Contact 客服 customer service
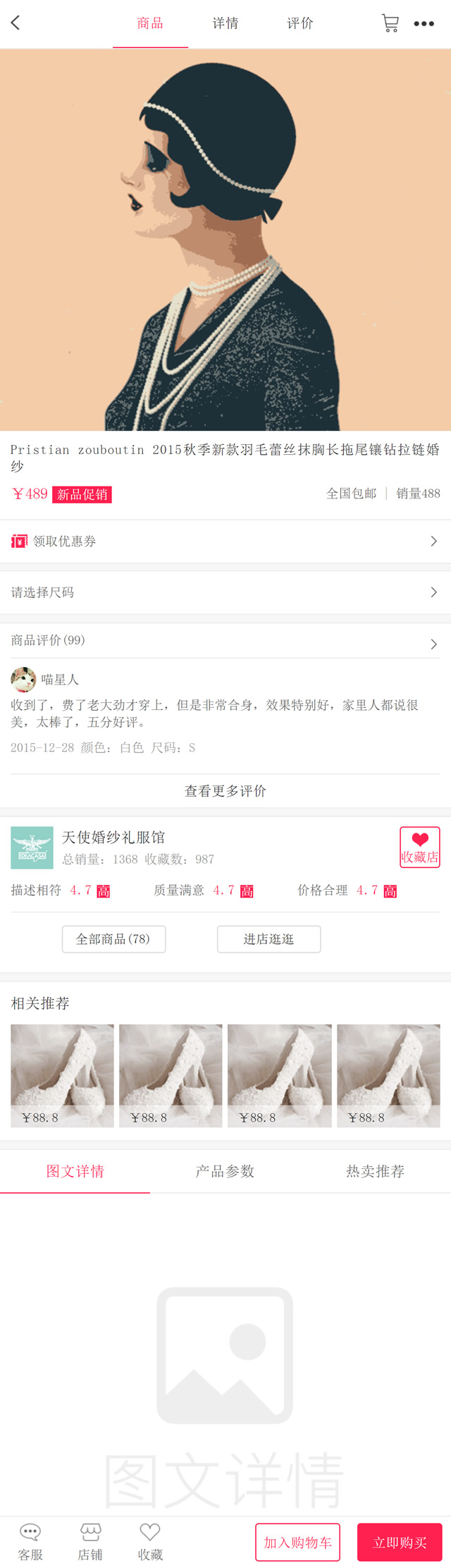Screen dimensions: 451x1568 pyautogui.click(x=30, y=1542)
